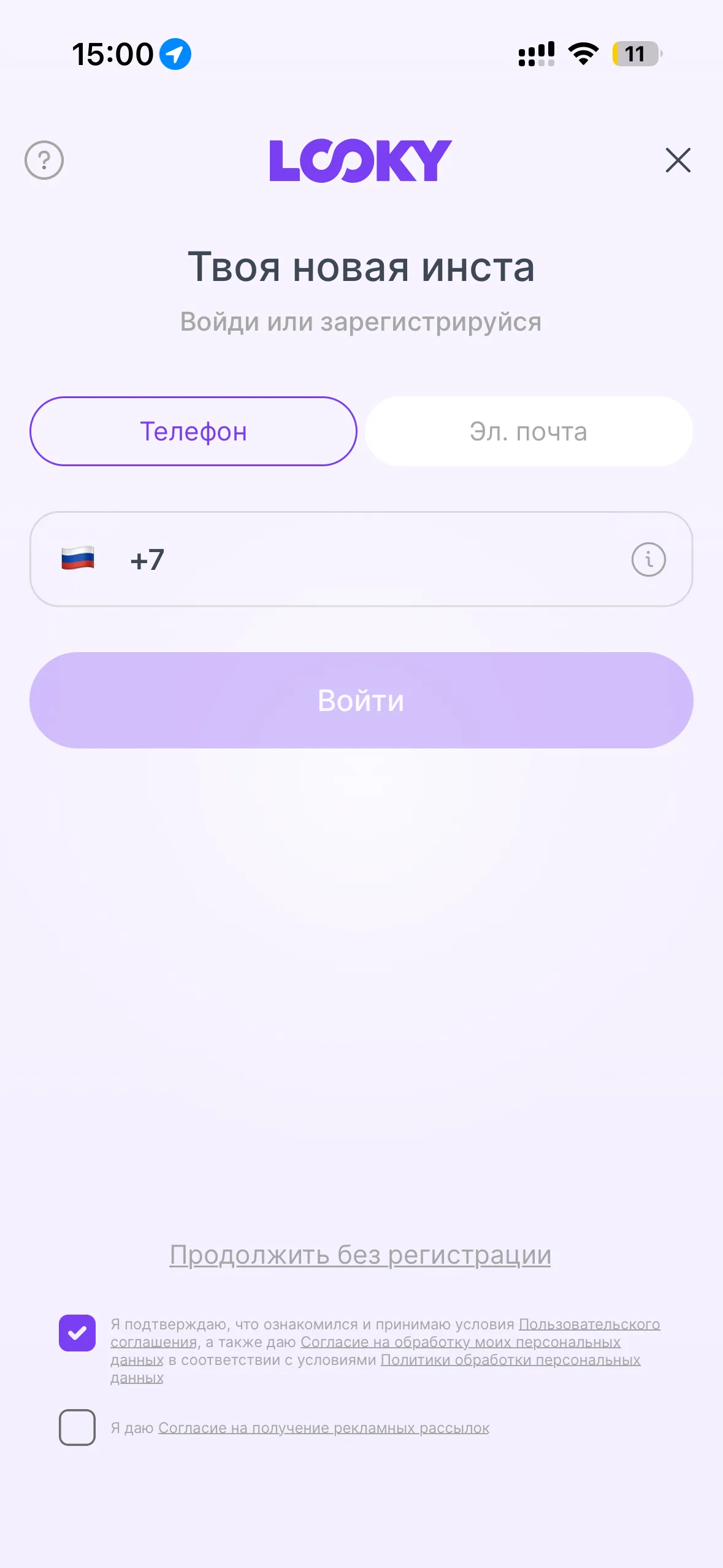The width and height of the screenshot is (723, 1568).
Task: Tap the Войти button
Action: coord(361,700)
